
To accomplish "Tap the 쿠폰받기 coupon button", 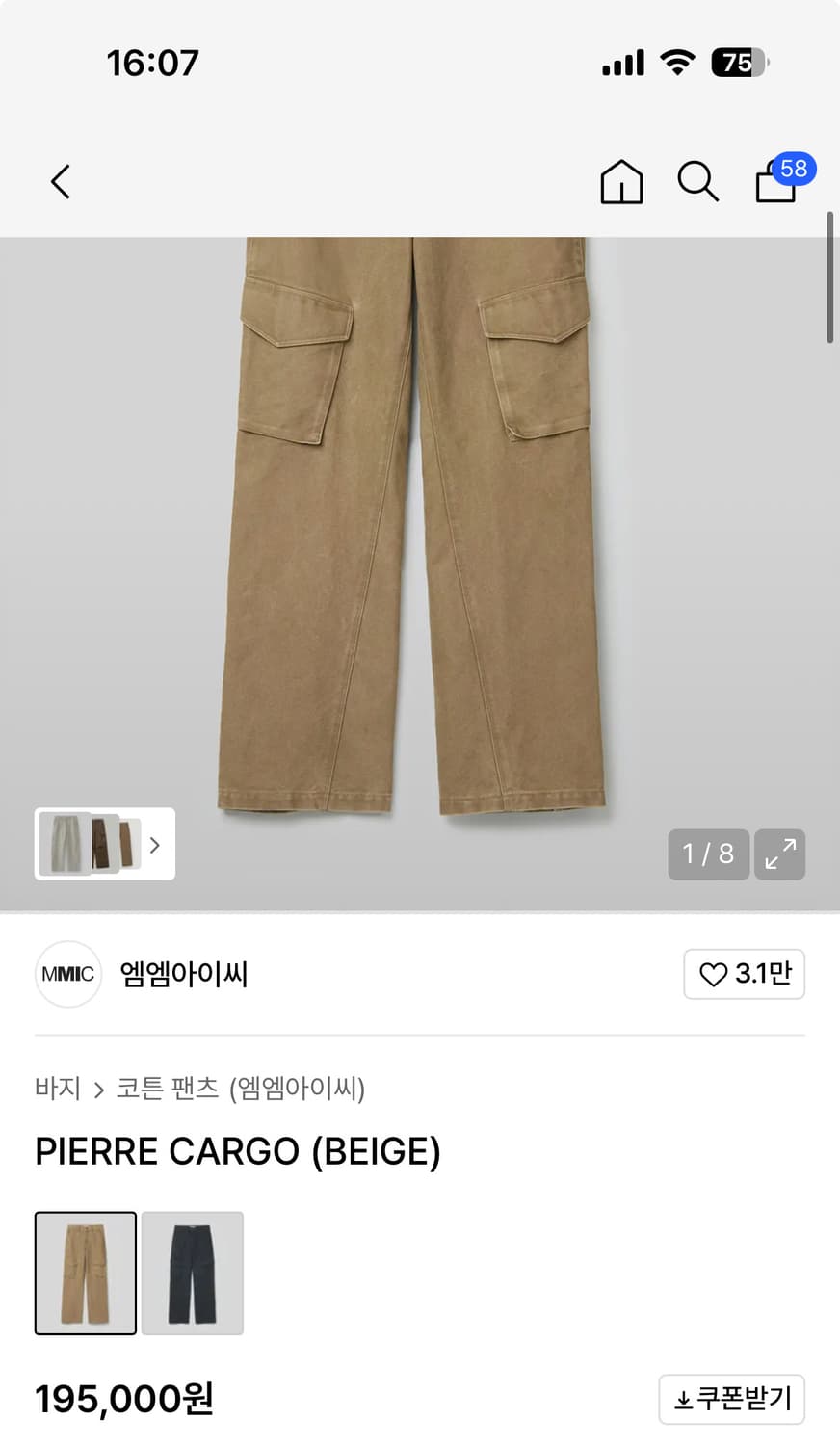I will click(x=732, y=1400).
